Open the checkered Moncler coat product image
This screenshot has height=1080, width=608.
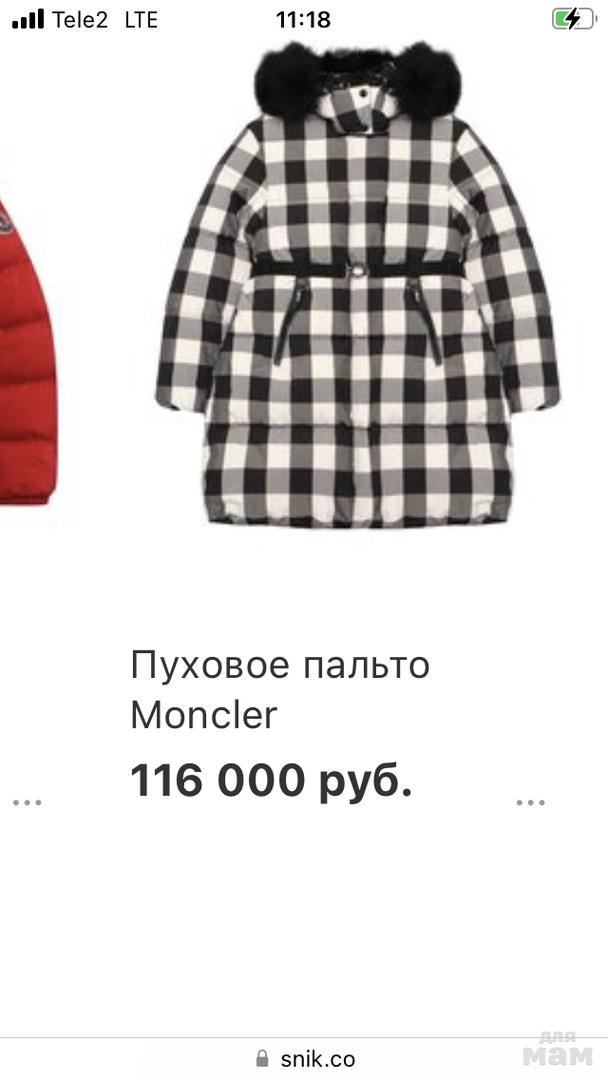pos(357,290)
